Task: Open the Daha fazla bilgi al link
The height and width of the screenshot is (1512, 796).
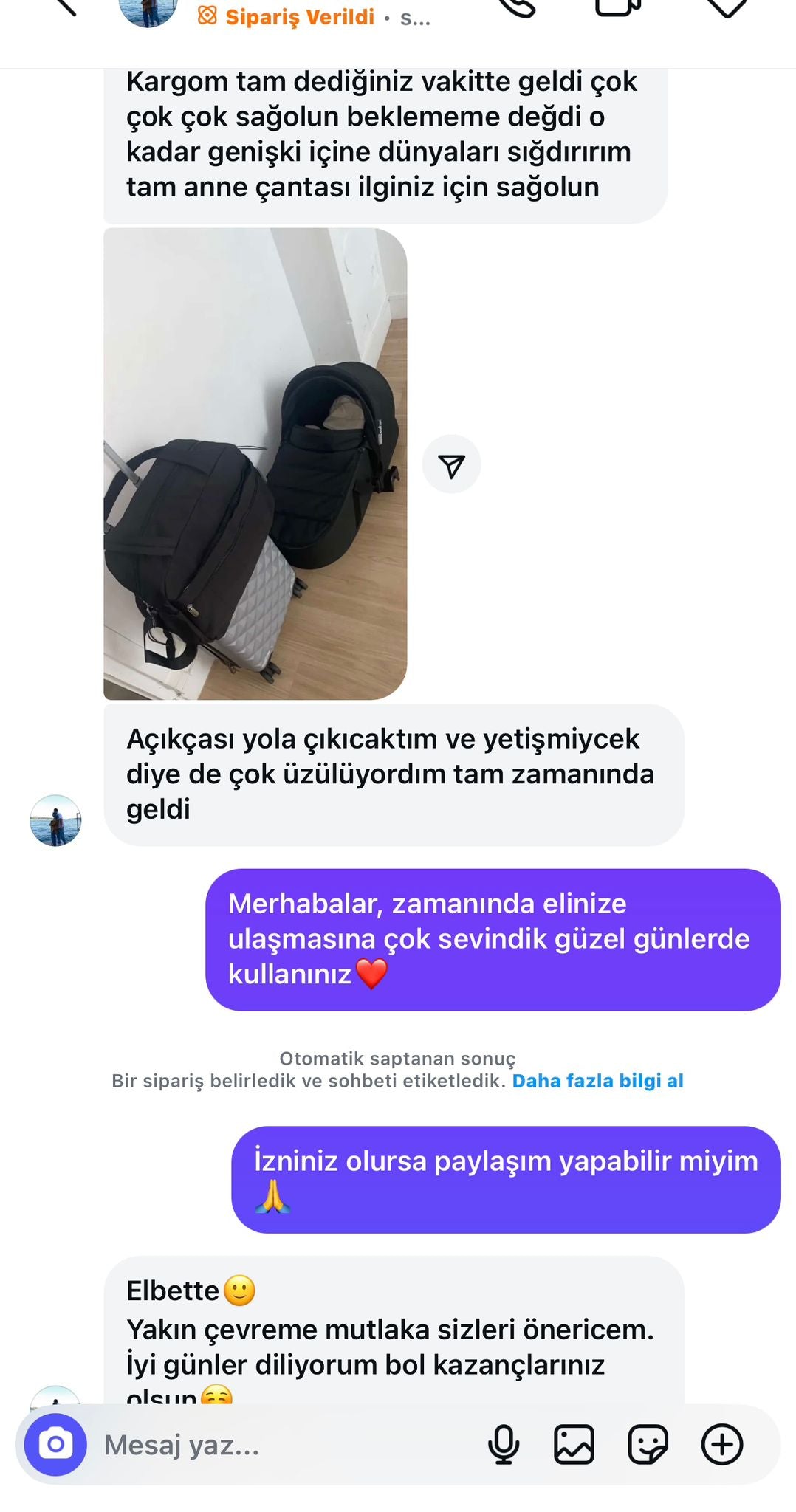Action: click(x=597, y=1081)
